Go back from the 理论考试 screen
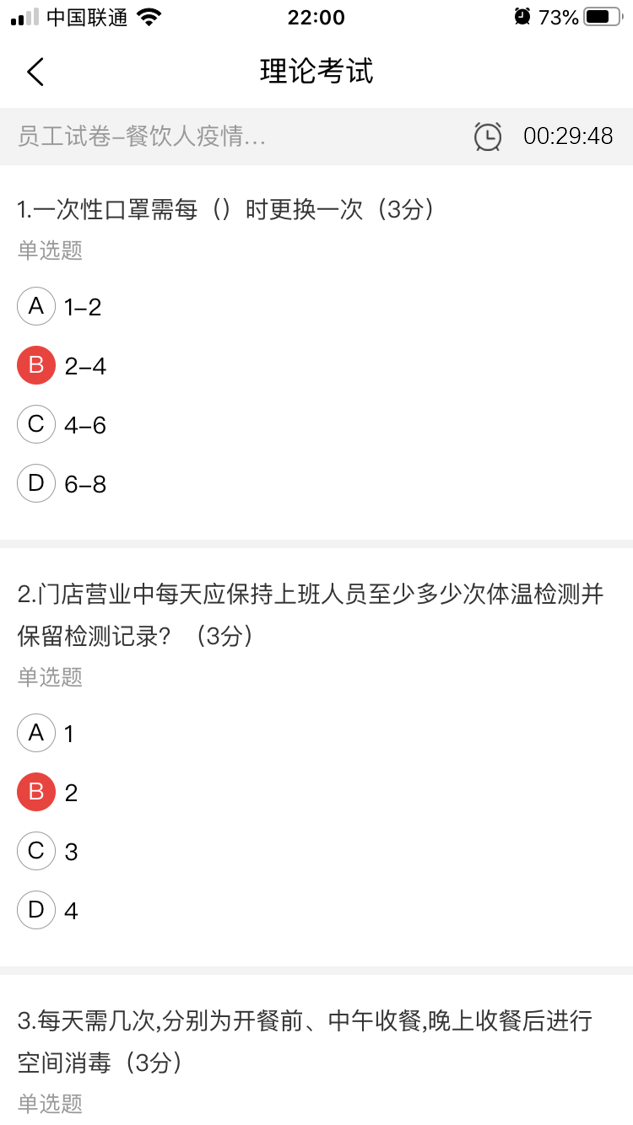633x1125 pixels. point(36,72)
